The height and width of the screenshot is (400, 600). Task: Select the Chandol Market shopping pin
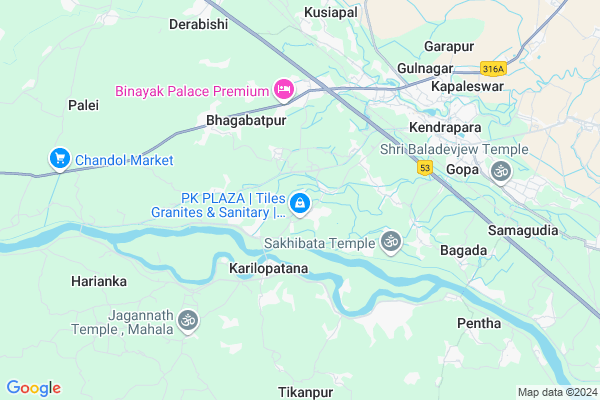pyautogui.click(x=59, y=159)
